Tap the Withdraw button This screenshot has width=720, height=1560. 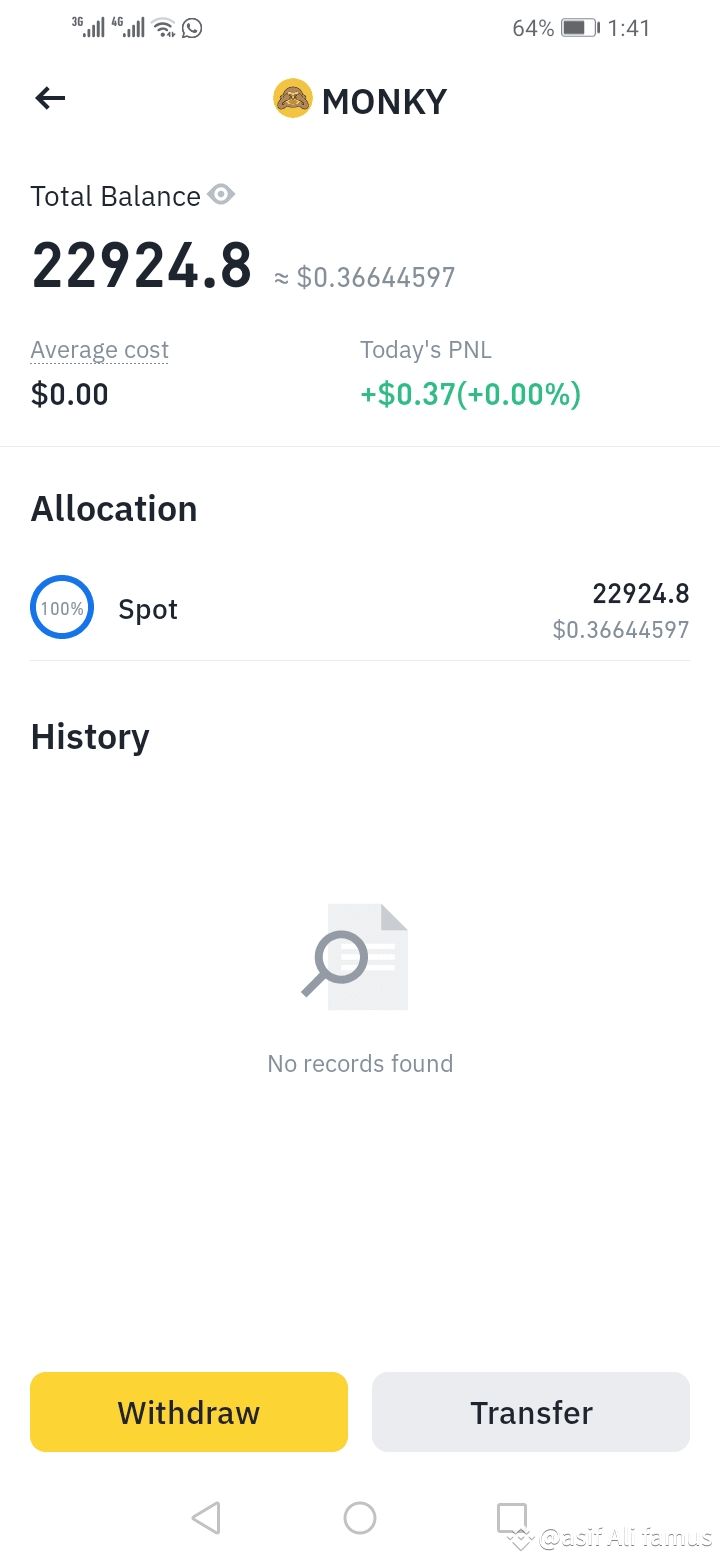point(188,1412)
